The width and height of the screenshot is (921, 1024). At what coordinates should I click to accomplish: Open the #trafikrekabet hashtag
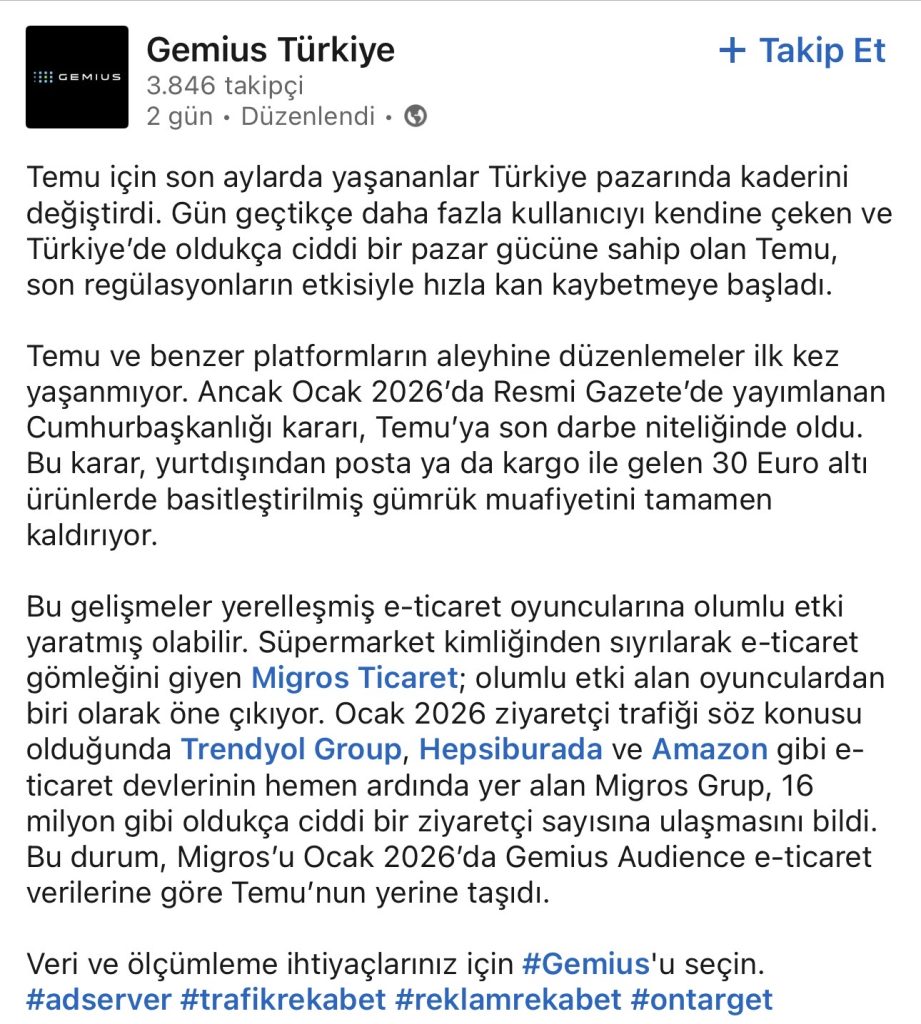(282, 999)
